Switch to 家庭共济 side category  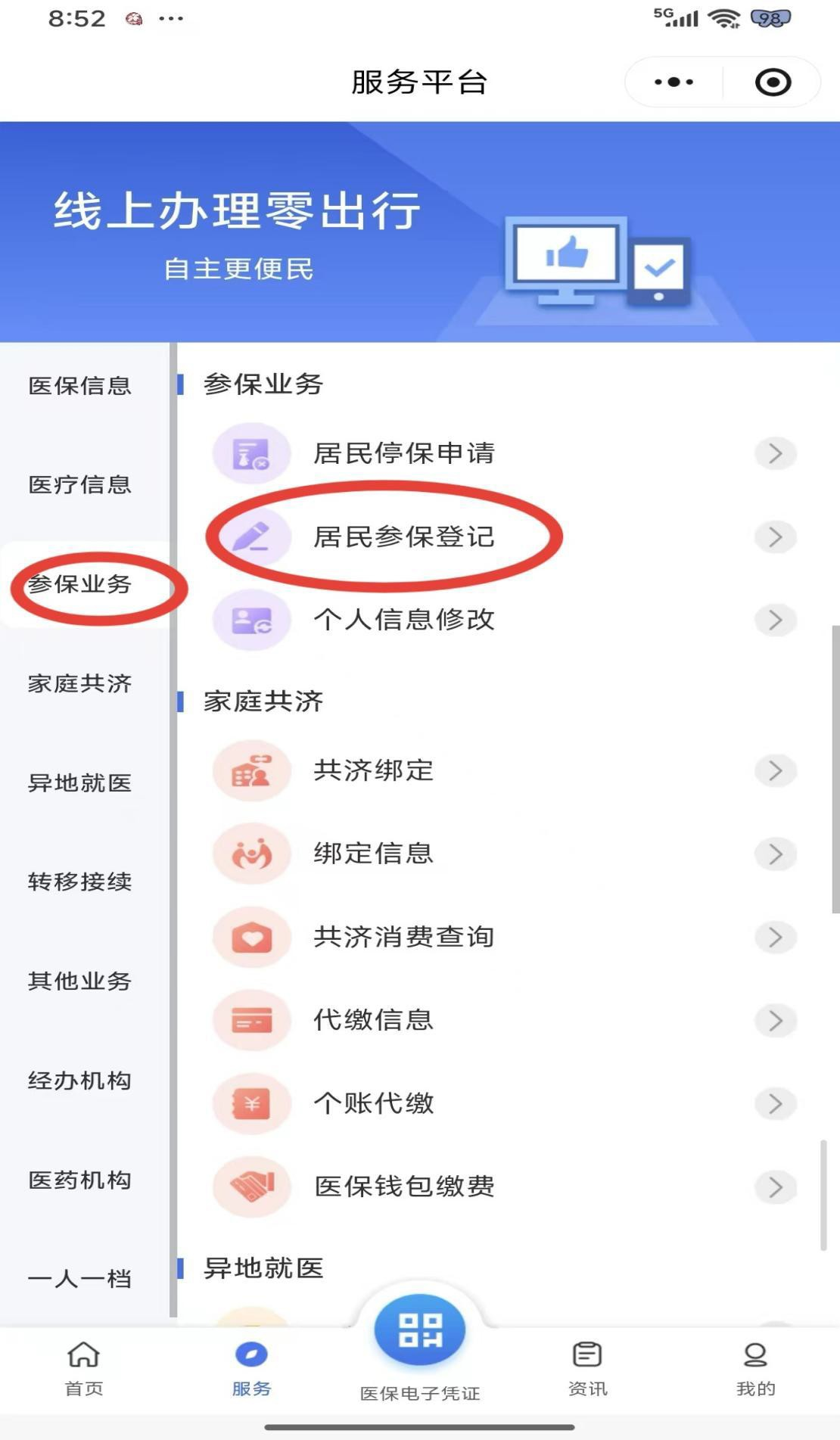(80, 684)
